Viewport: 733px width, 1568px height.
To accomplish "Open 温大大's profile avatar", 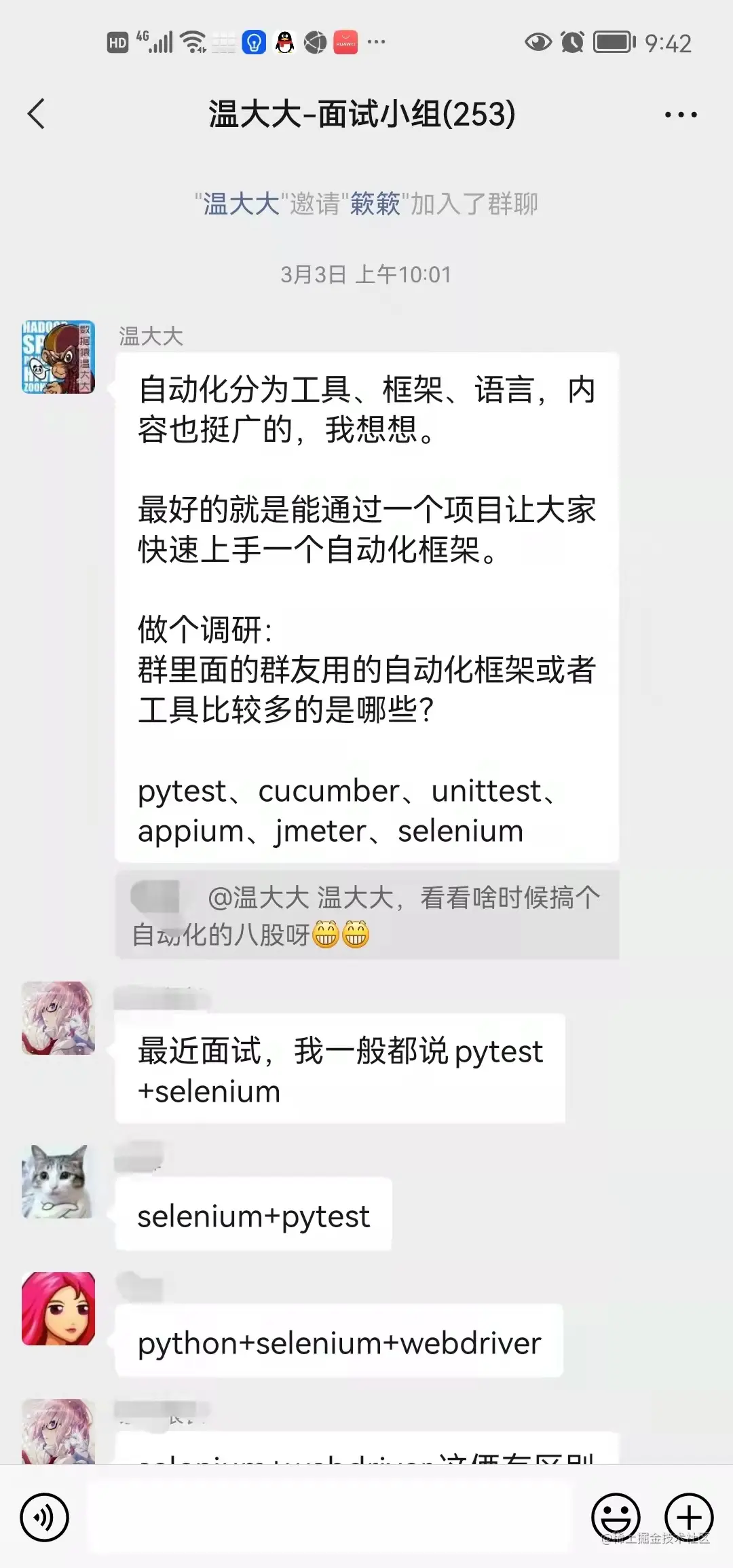I will pos(58,357).
